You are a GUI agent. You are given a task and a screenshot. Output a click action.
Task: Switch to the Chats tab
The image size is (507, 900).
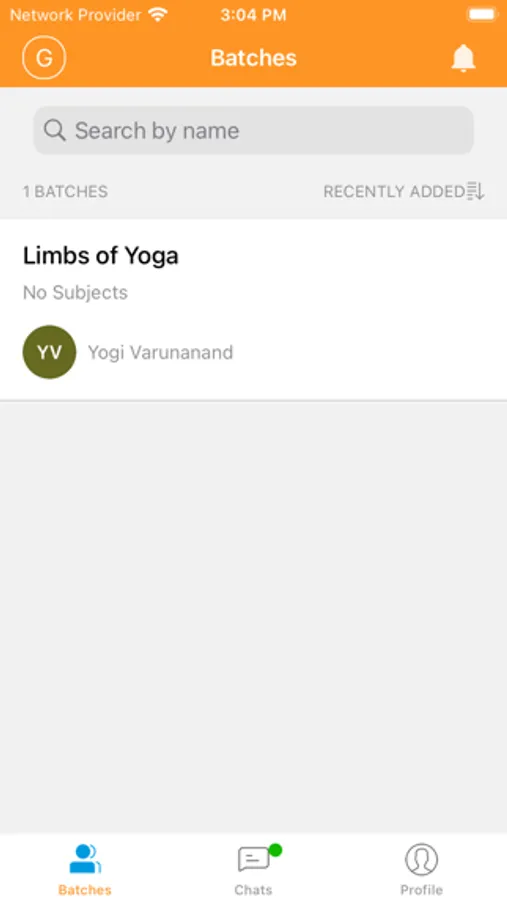pos(253,869)
